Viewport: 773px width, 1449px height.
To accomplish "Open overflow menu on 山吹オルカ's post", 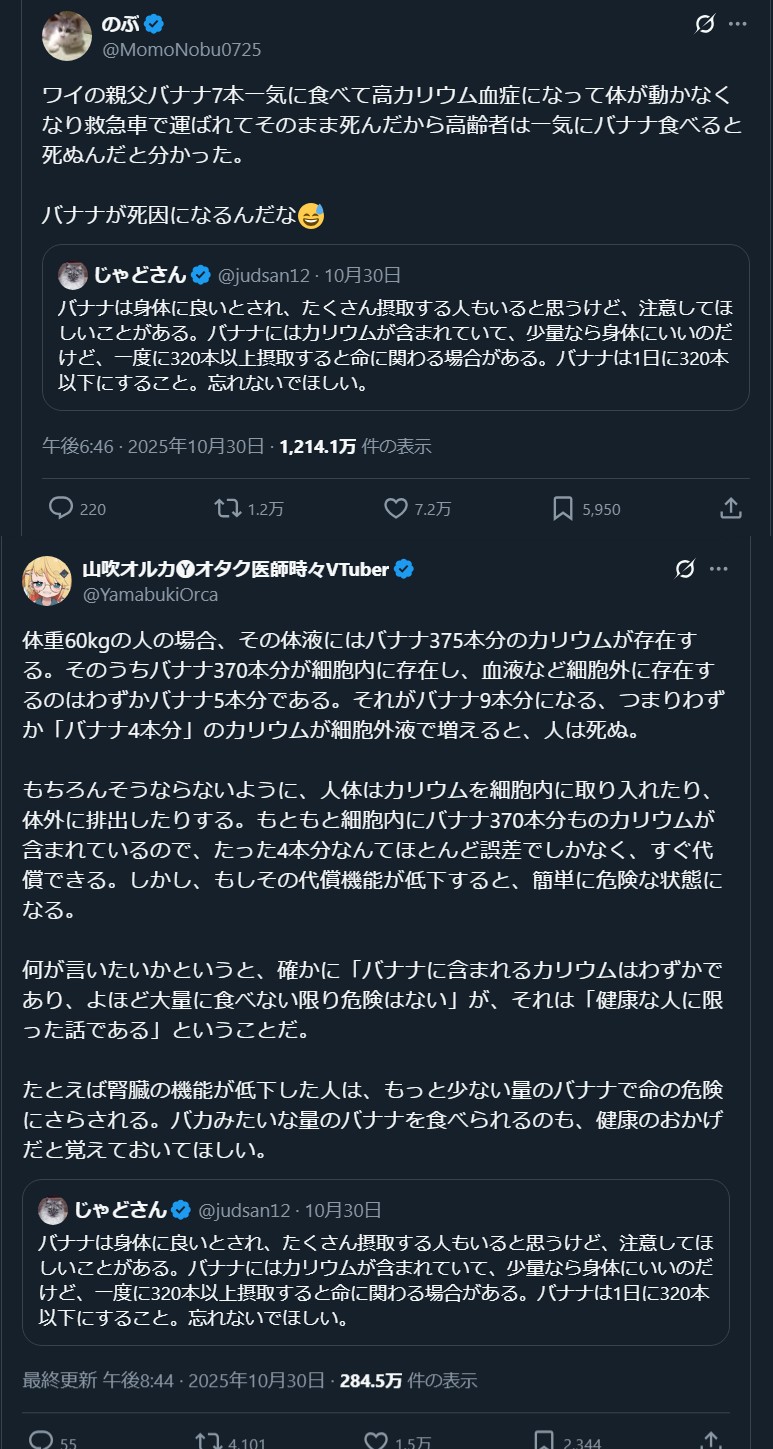I will (719, 569).
